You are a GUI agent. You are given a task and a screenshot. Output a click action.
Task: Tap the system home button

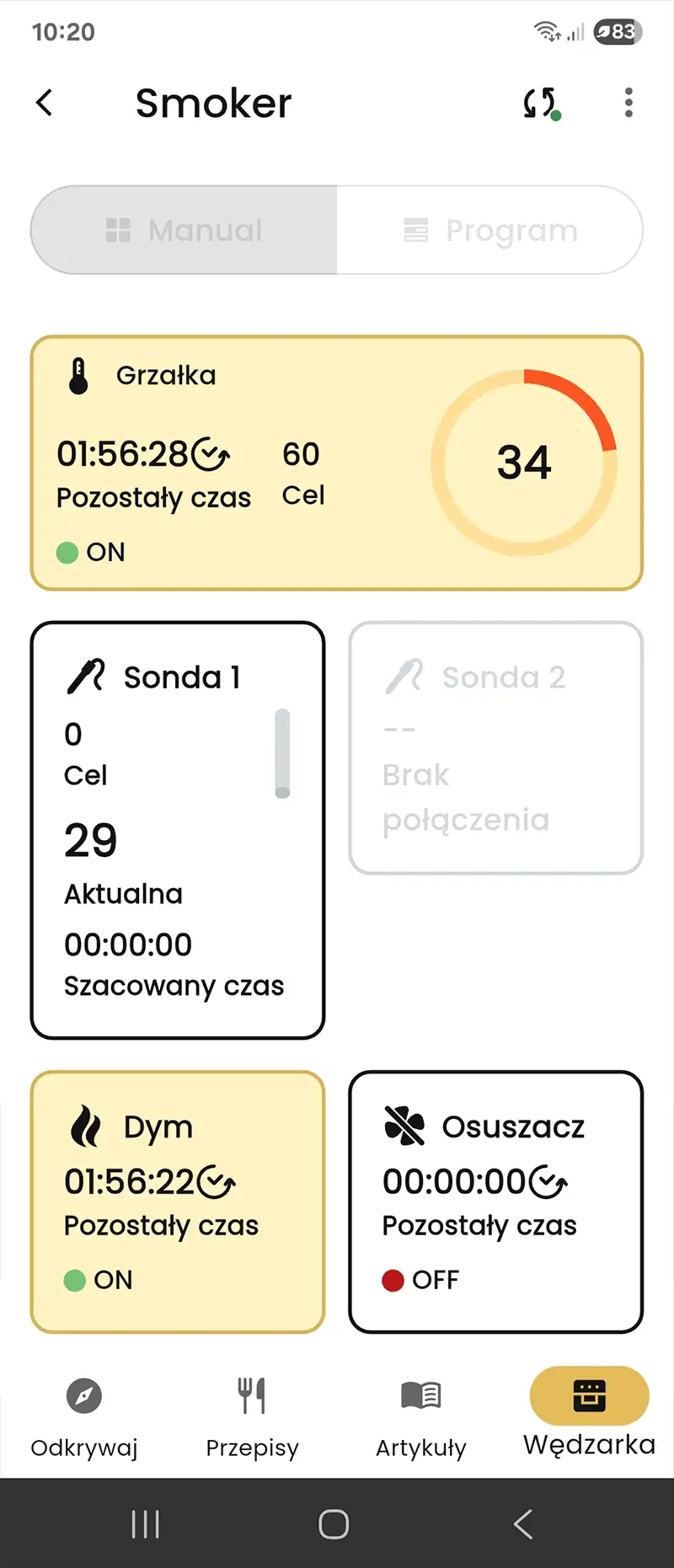(334, 1523)
